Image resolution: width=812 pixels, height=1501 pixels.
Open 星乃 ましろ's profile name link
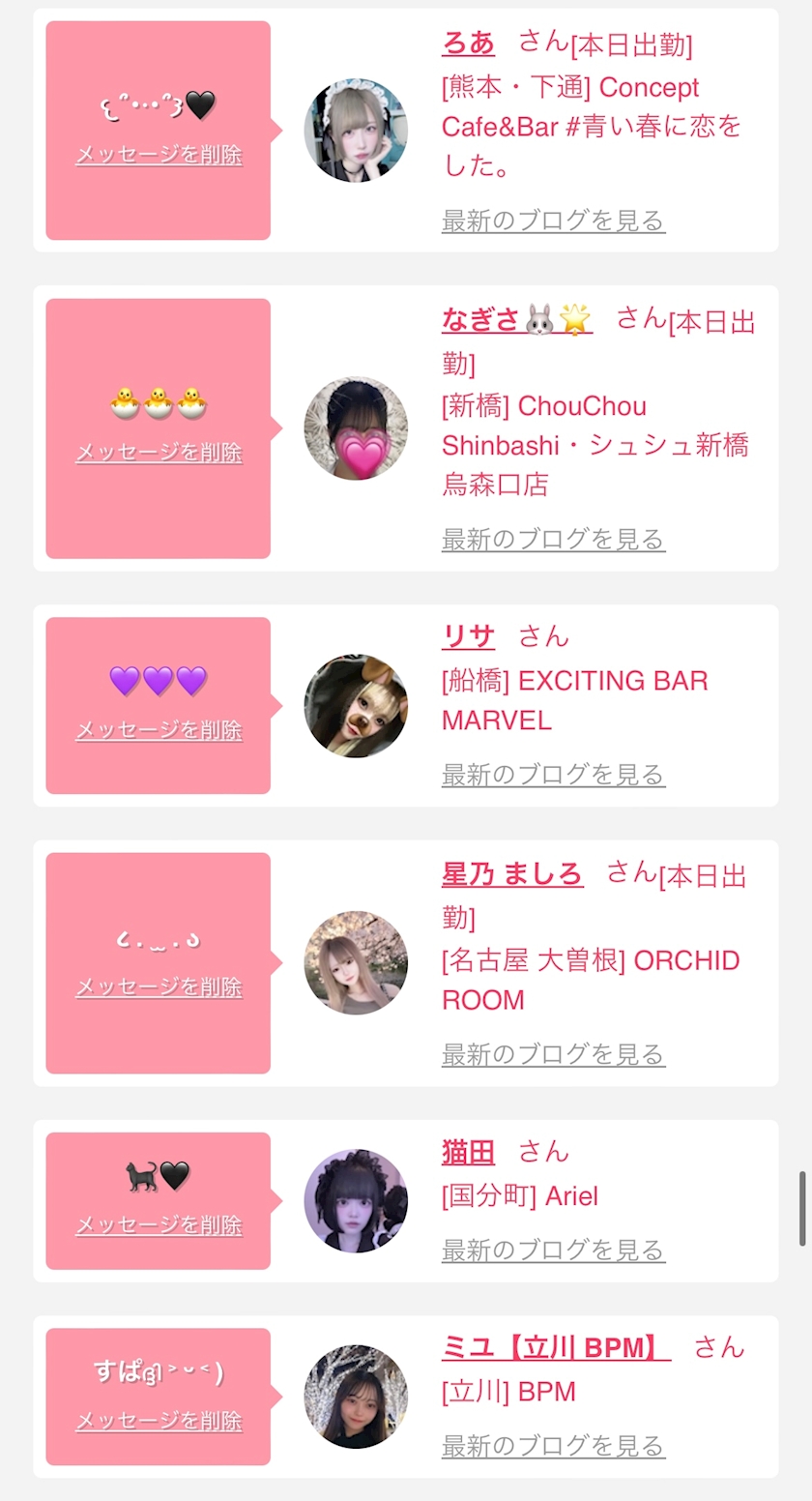512,874
